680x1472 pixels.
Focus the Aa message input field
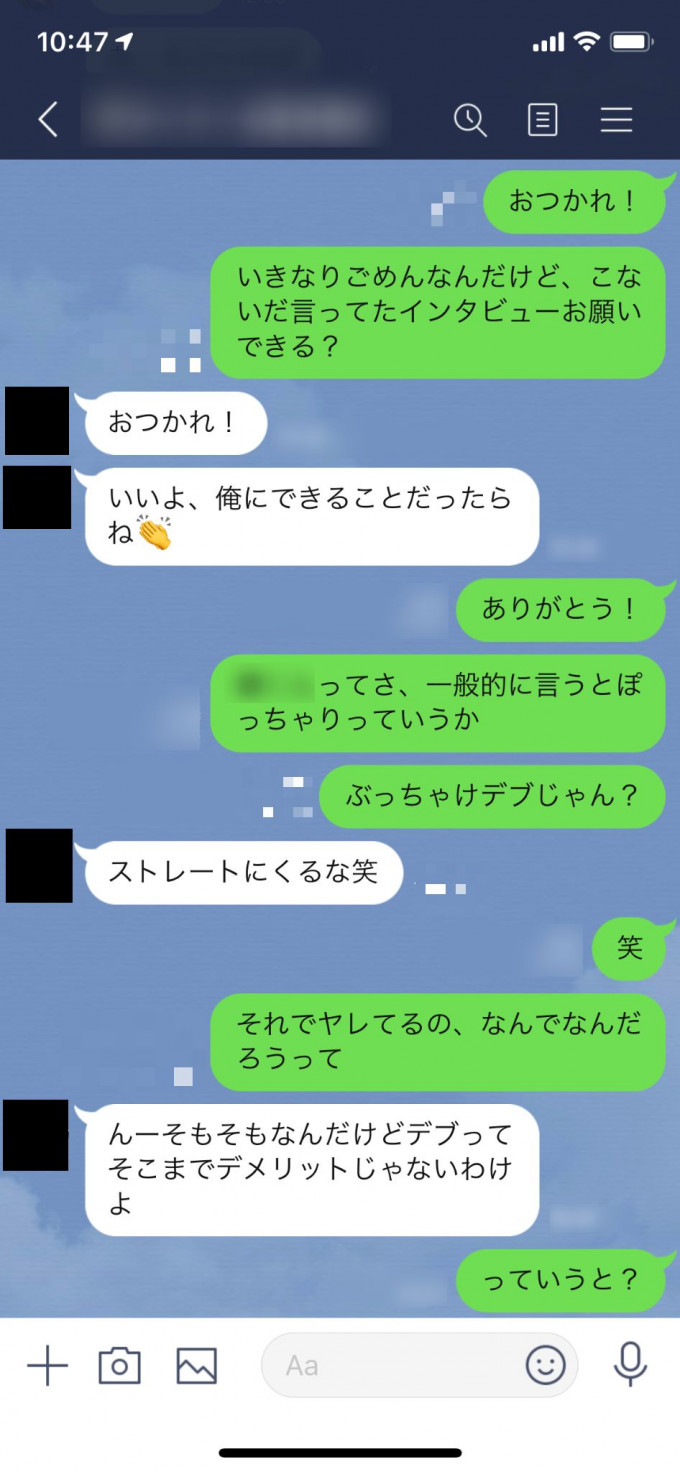(x=390, y=1365)
